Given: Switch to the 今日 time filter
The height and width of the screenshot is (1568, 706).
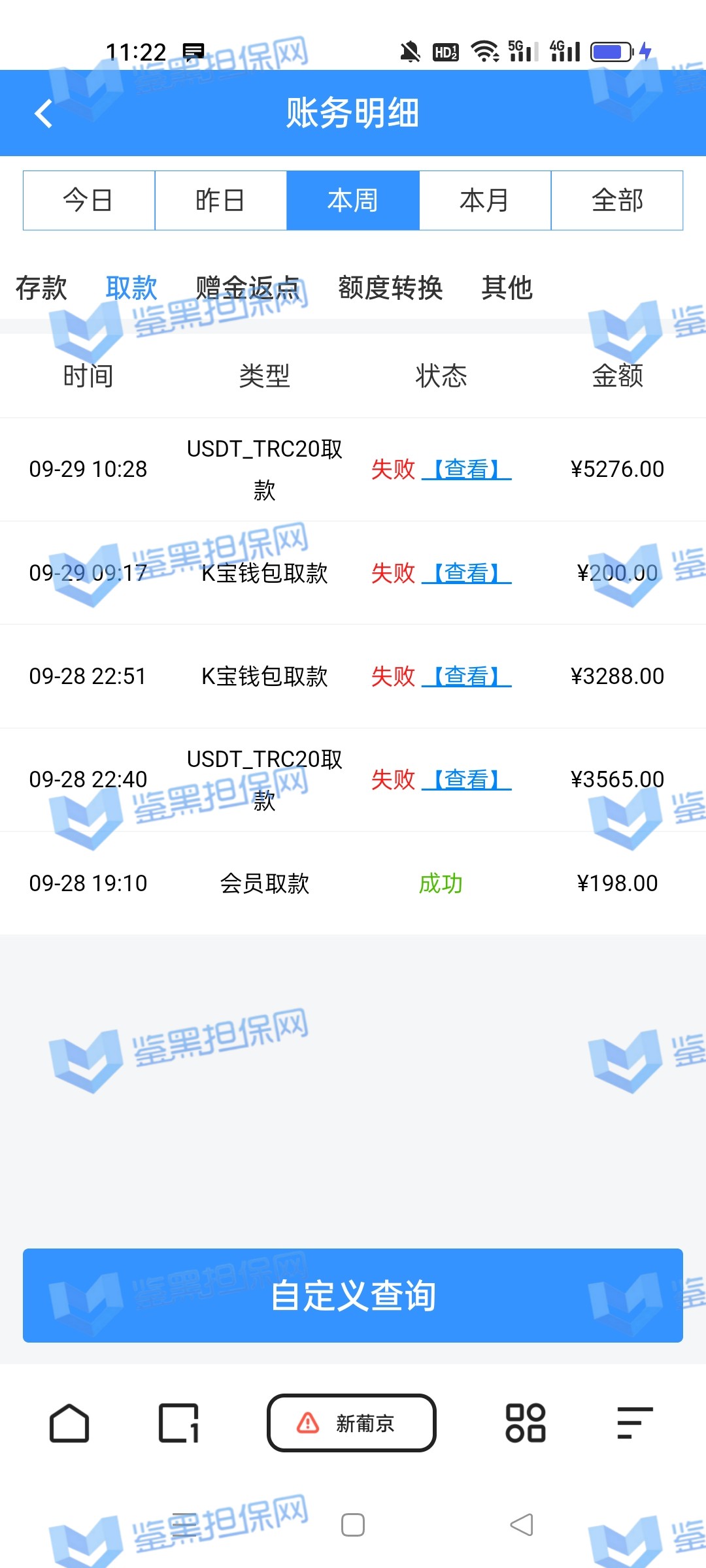Looking at the screenshot, I should [x=89, y=201].
